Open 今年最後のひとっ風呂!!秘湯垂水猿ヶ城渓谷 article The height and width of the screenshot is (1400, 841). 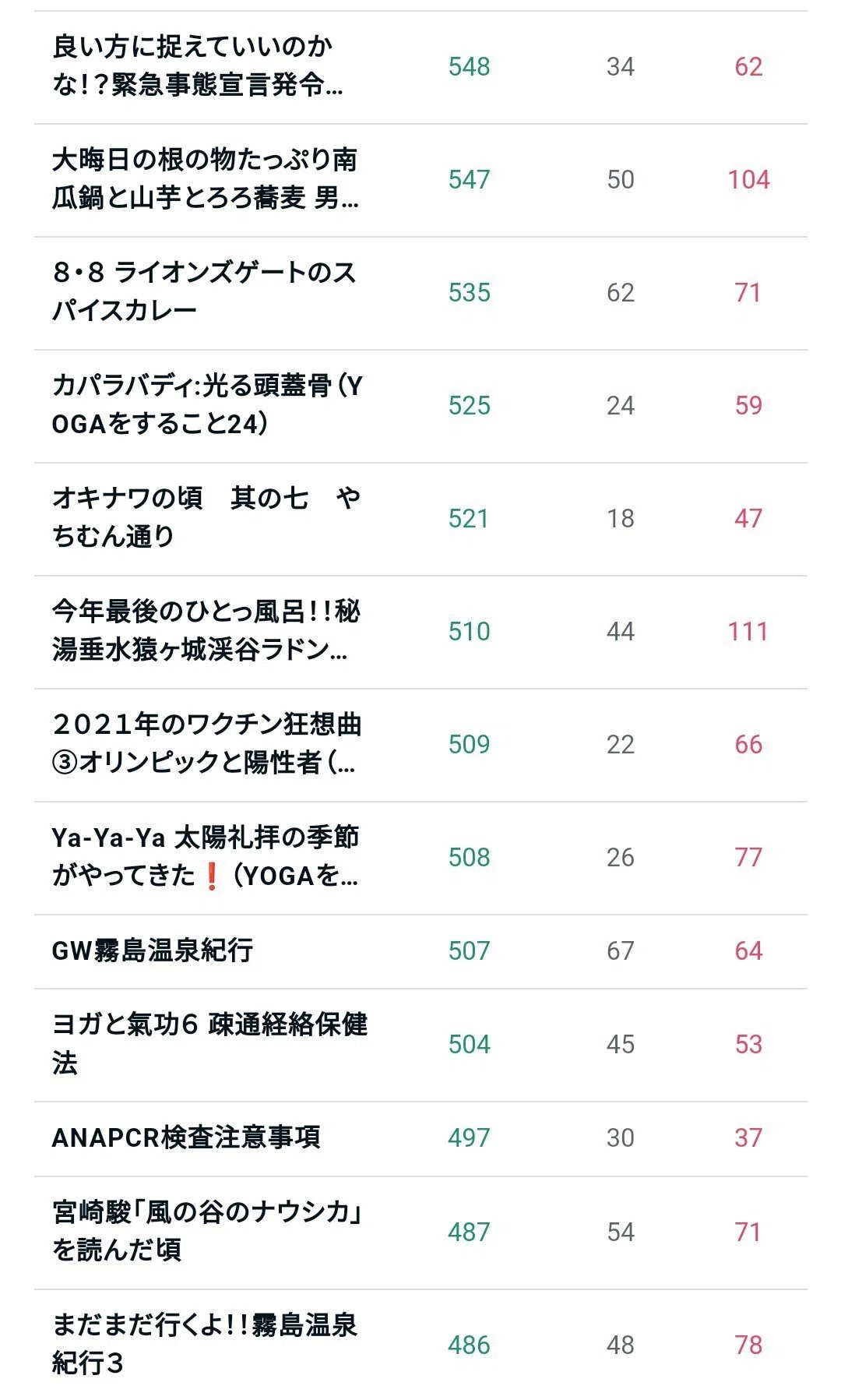point(206,631)
